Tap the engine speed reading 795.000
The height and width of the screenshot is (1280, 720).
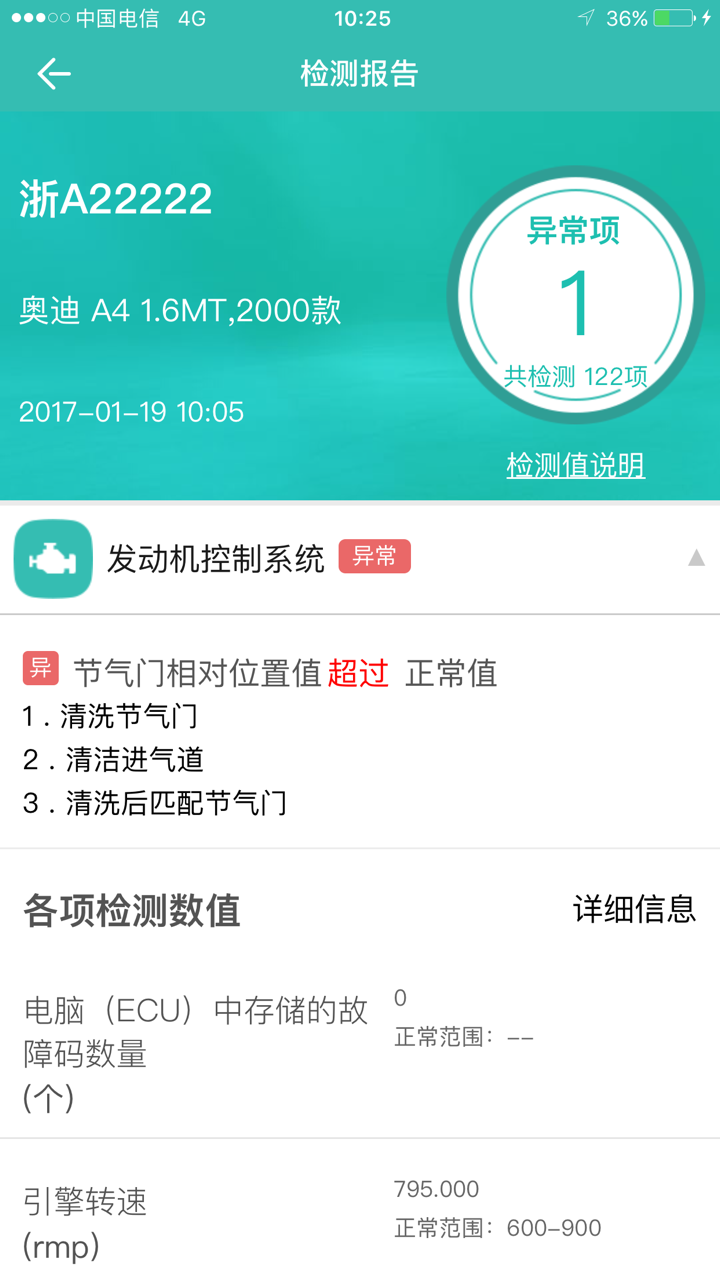coord(435,1189)
